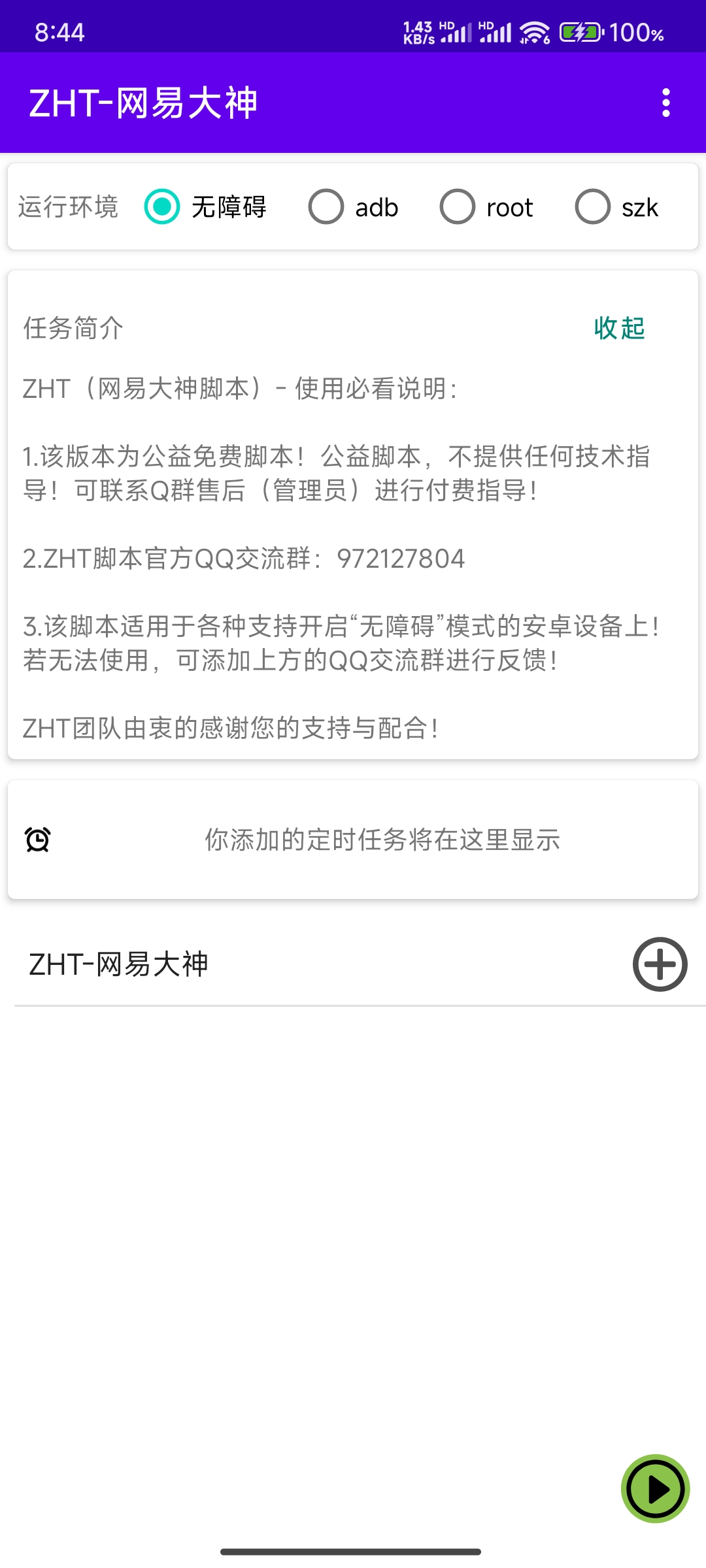Collapse the task intro using 收起
Screen dimensions: 706x1568
[x=618, y=329]
